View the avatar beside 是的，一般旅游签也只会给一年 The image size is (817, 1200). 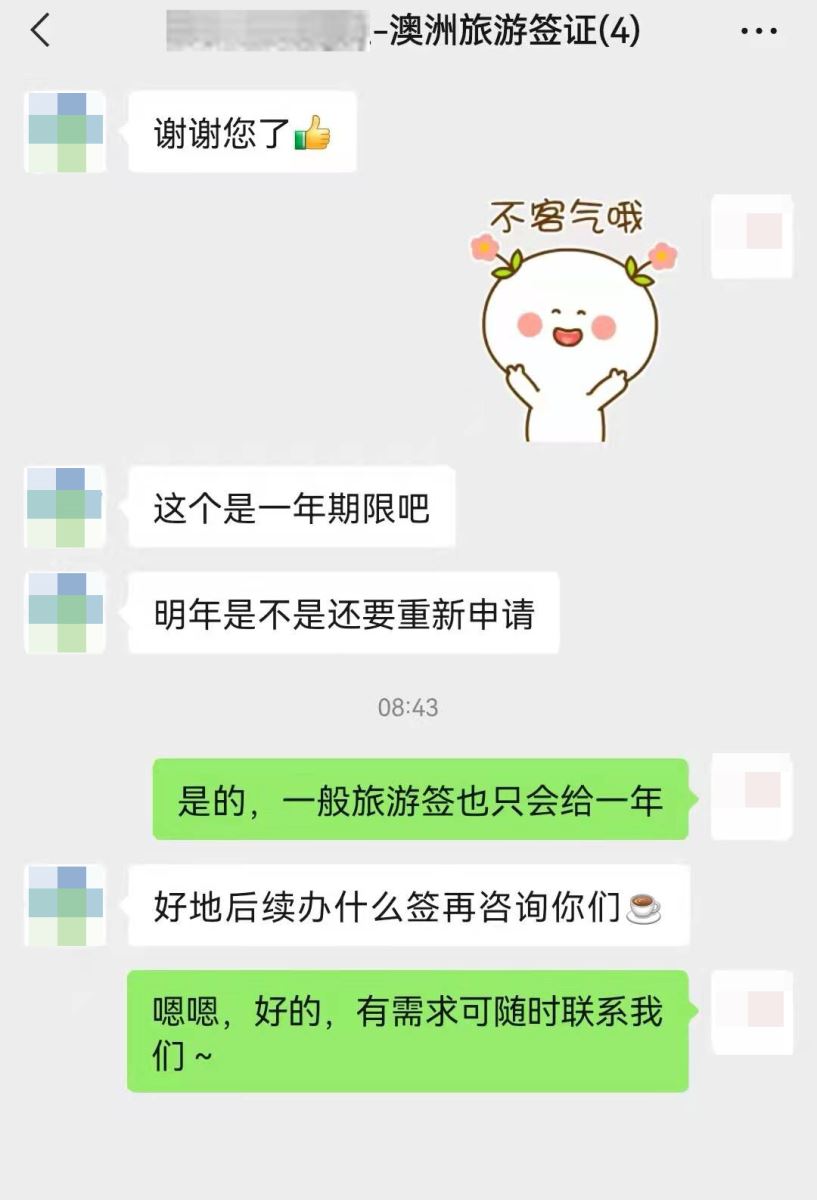coord(751,797)
